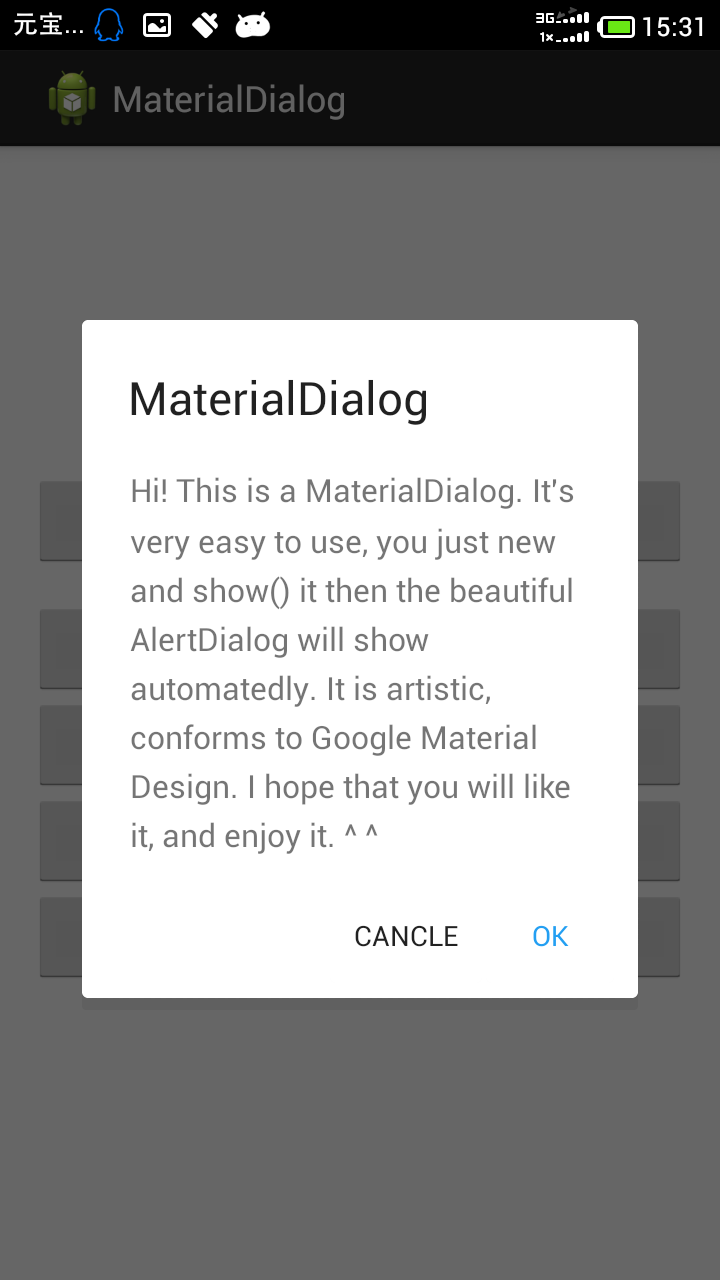This screenshot has height=1280, width=720.
Task: Tap the MaterialDialog action bar title
Action: (228, 97)
